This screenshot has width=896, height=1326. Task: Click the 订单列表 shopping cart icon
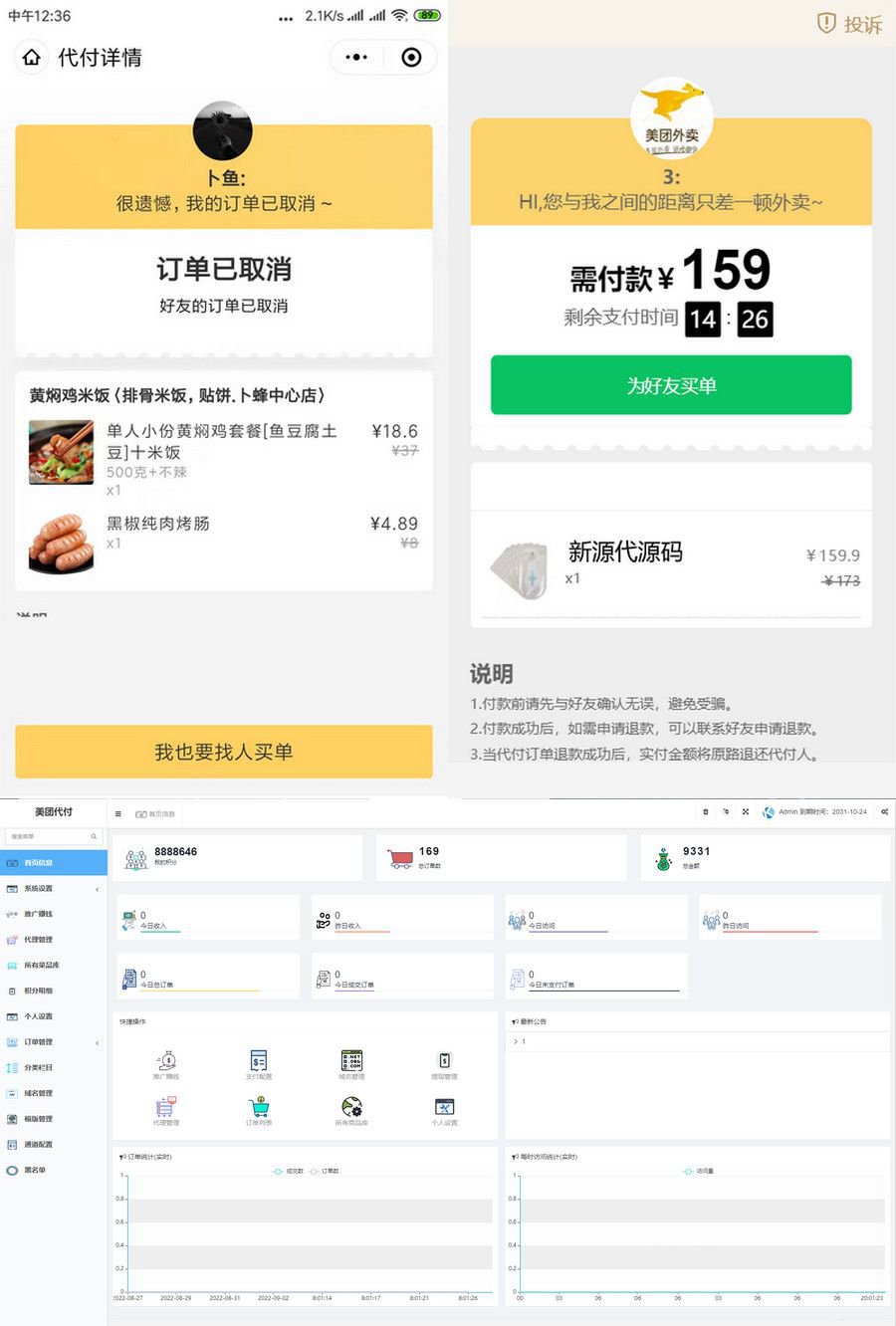258,1108
